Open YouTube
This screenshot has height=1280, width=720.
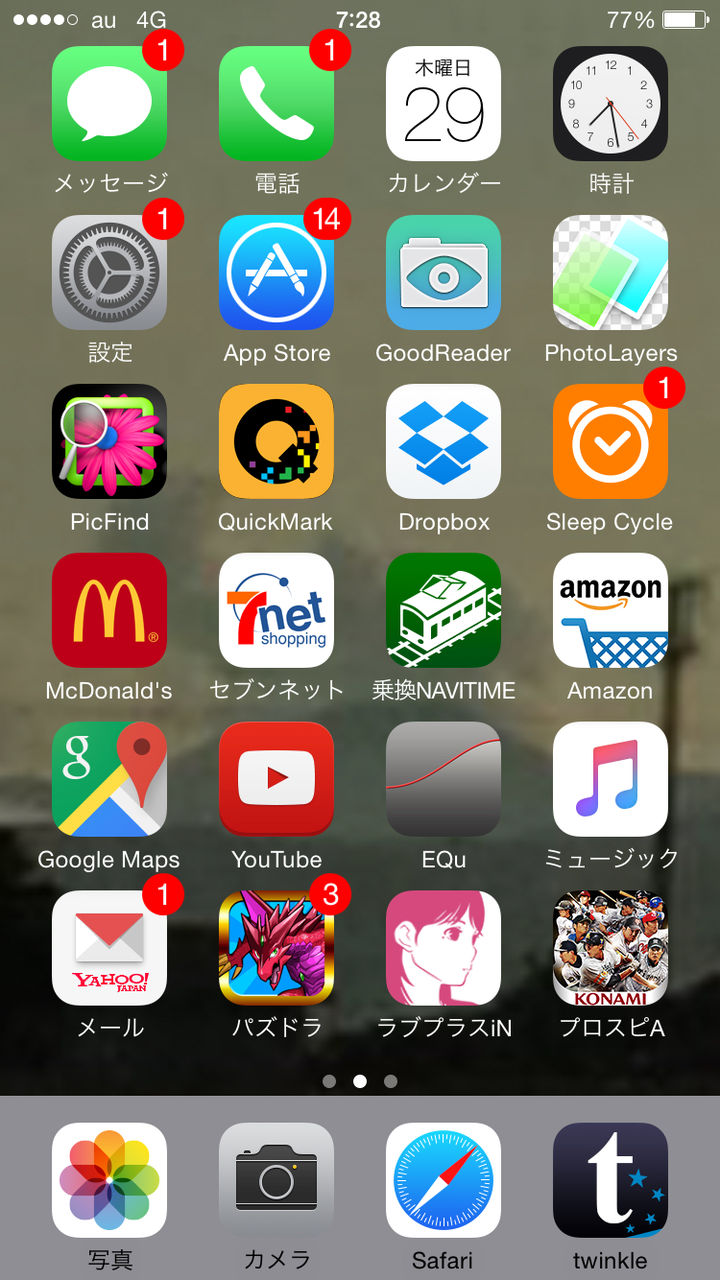(276, 779)
